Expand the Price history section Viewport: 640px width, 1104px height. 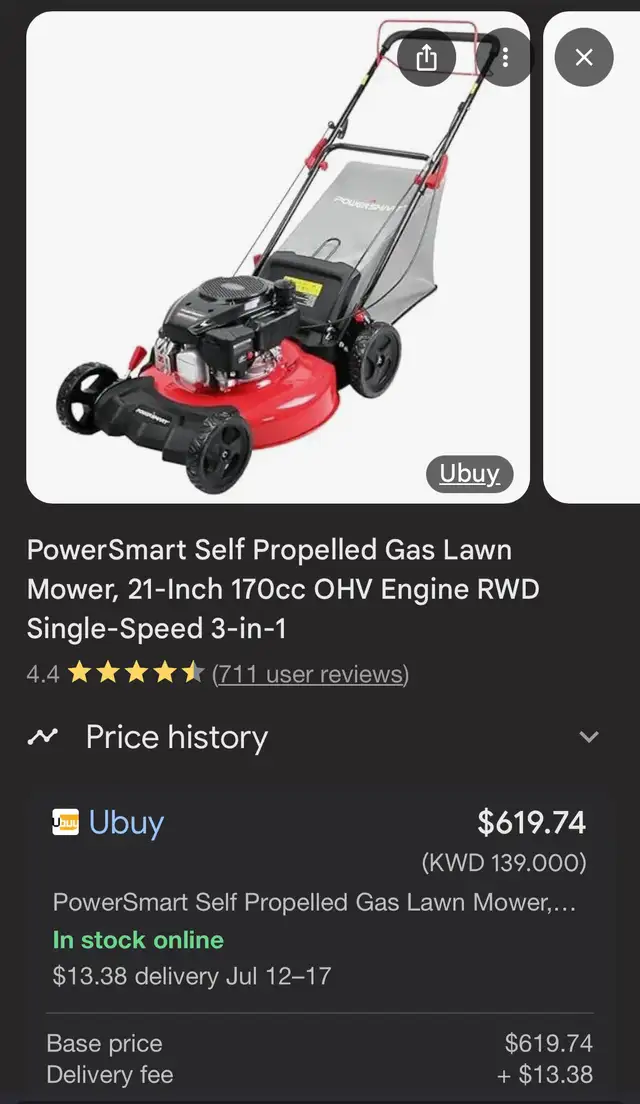click(313, 737)
